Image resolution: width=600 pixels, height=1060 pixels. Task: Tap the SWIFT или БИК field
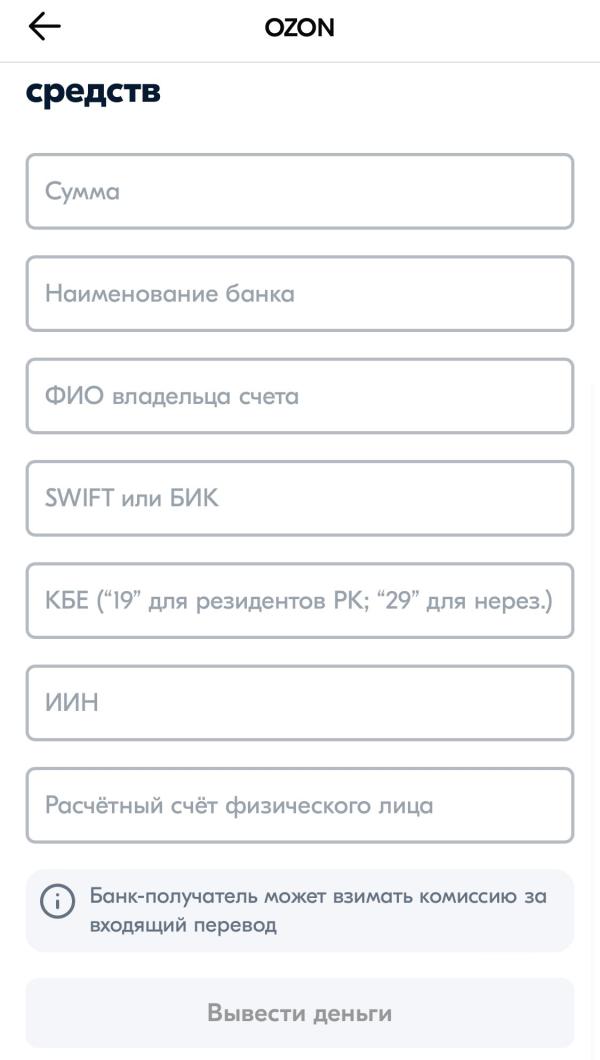point(300,498)
